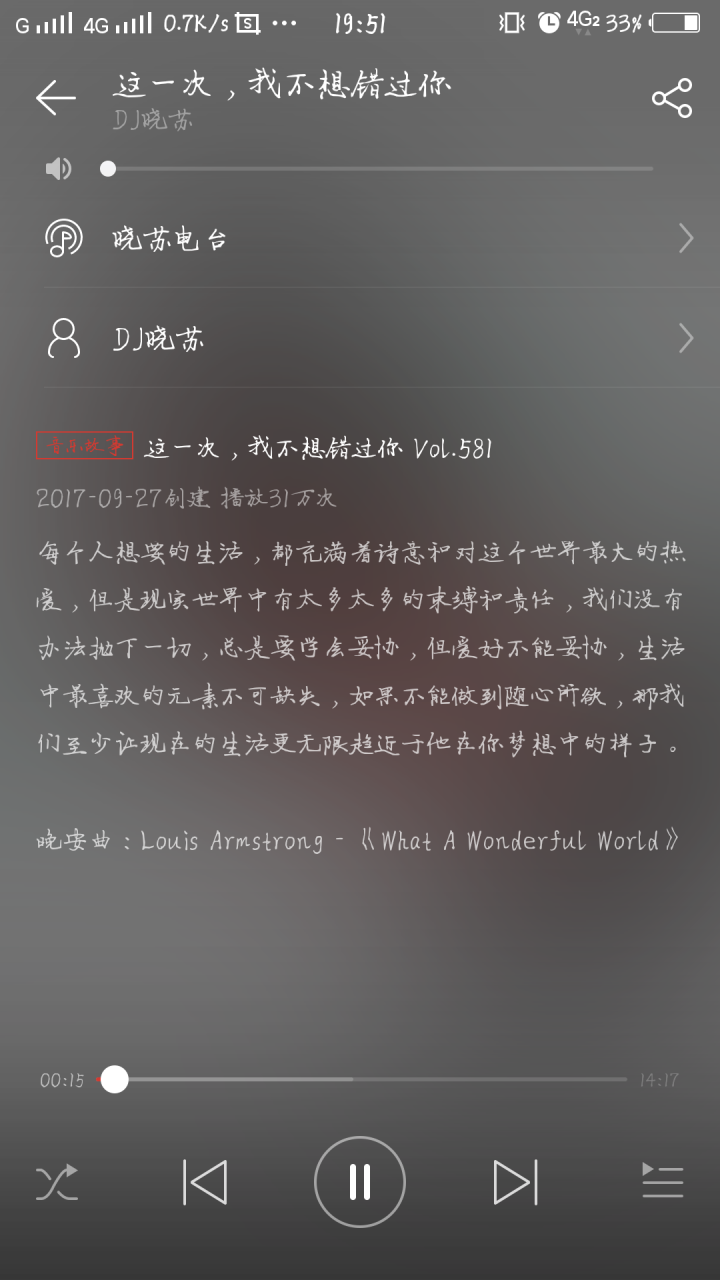
Task: Return to the previous track
Action: pos(205,1182)
